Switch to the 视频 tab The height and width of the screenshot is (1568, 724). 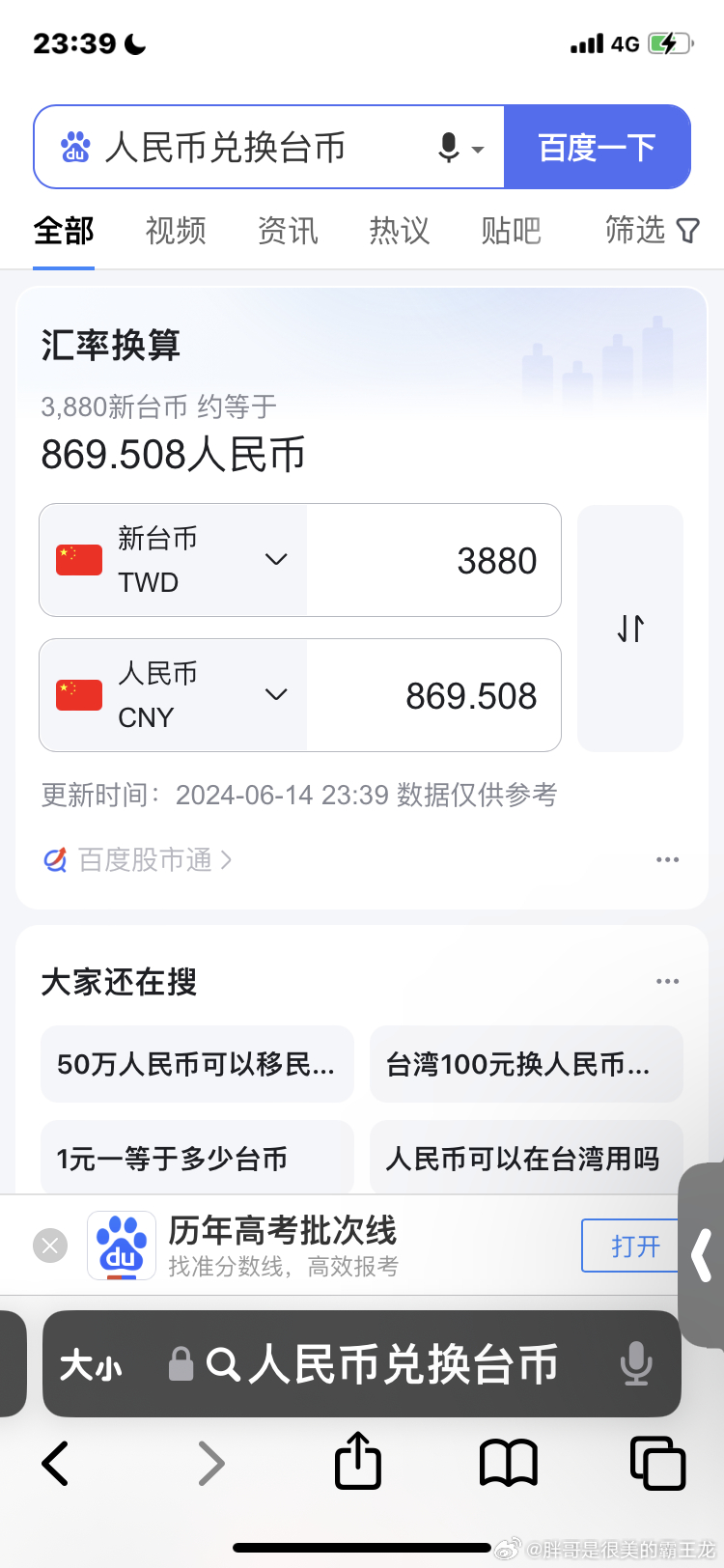tap(175, 231)
